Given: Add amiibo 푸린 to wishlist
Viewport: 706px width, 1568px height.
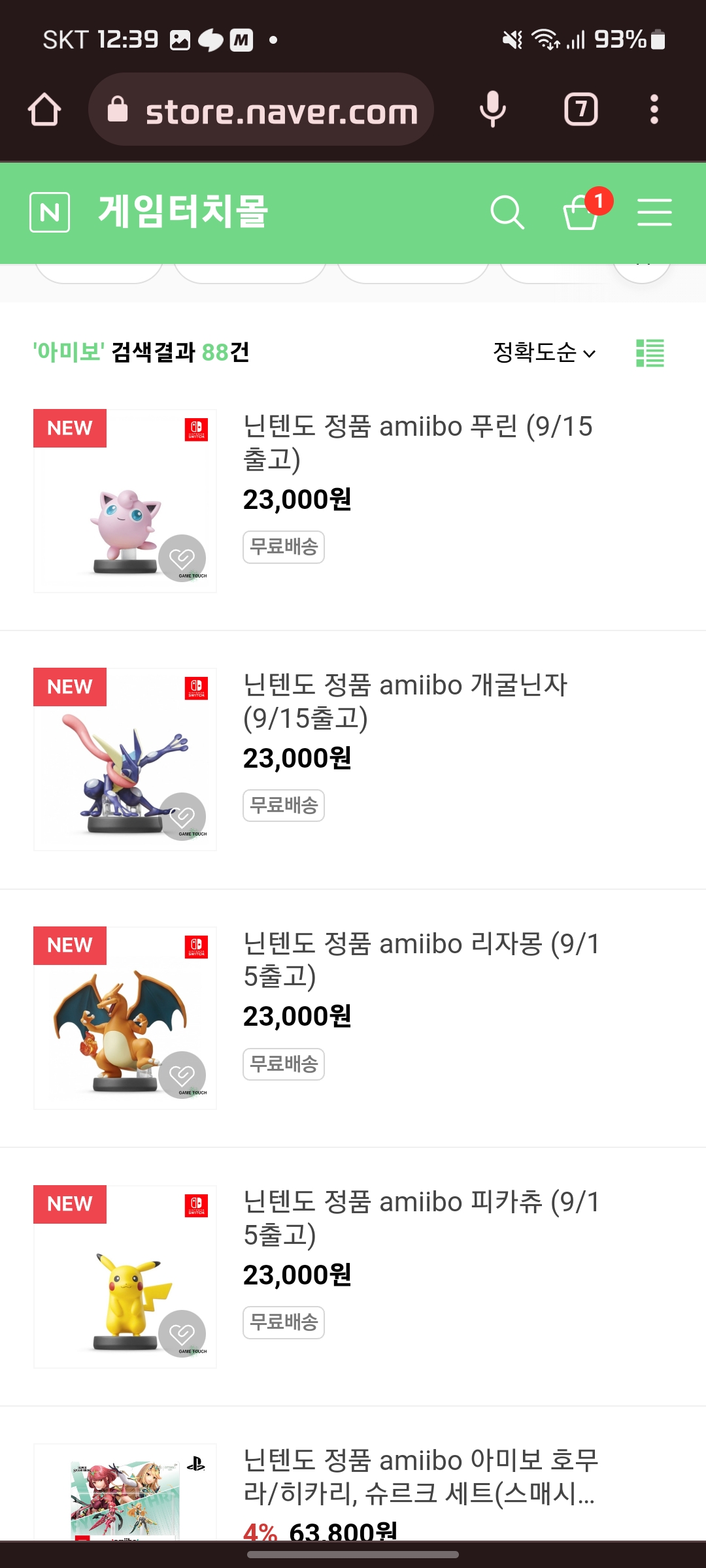Looking at the screenshot, I should pyautogui.click(x=182, y=558).
